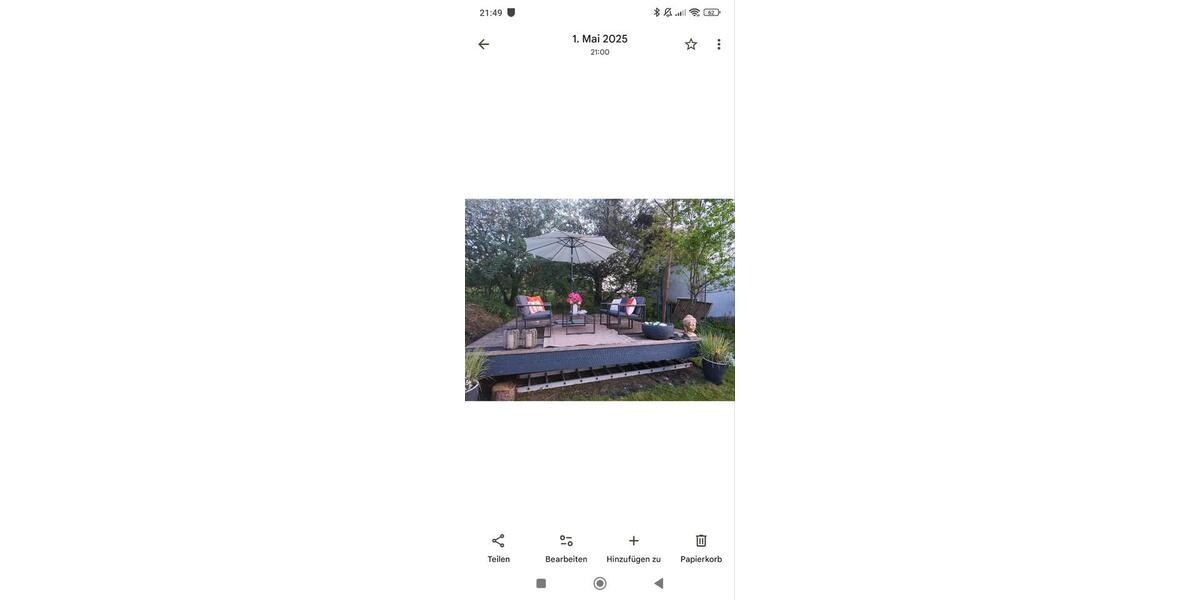
Task: Tap the terrace photo to toggle fullscreen
Action: click(x=600, y=300)
